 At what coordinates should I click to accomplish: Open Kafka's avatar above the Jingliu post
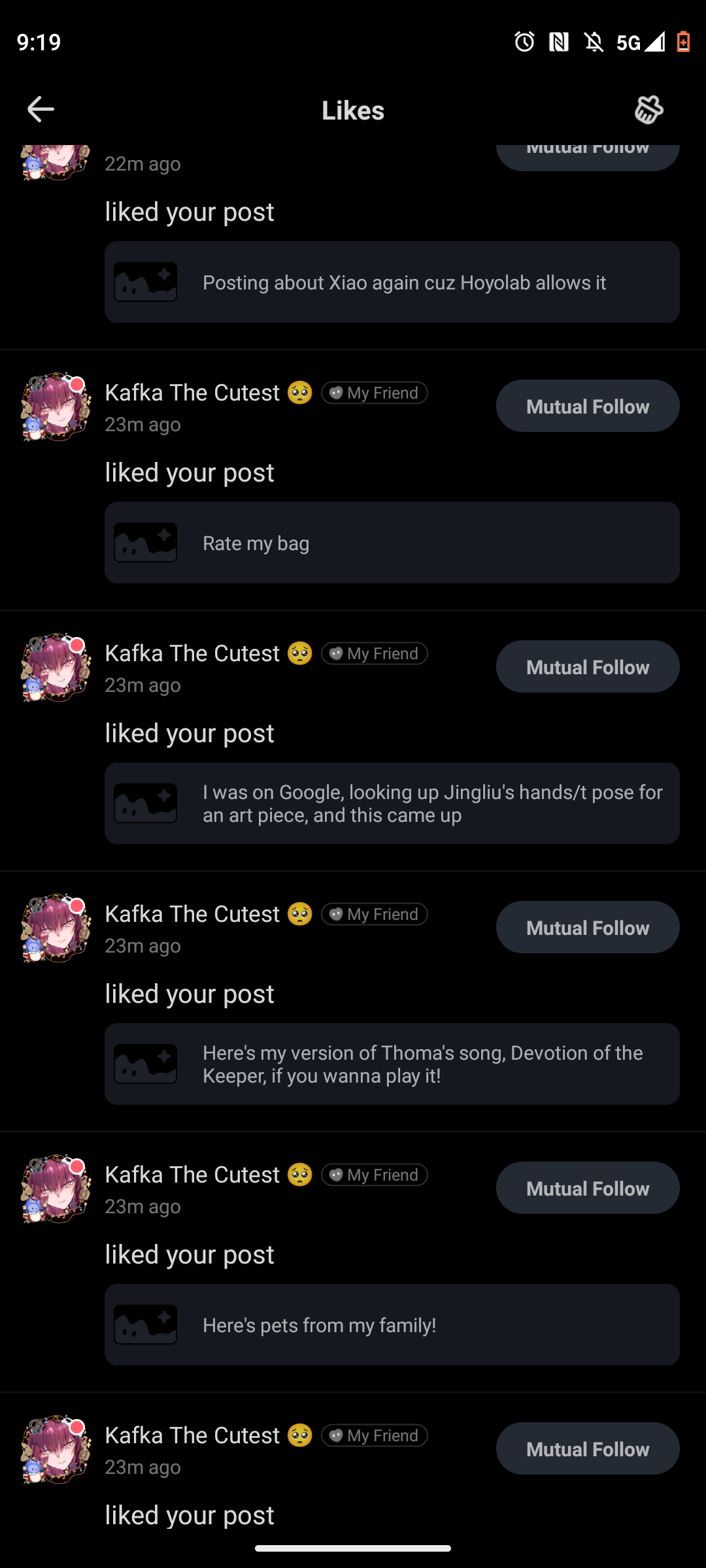point(56,668)
